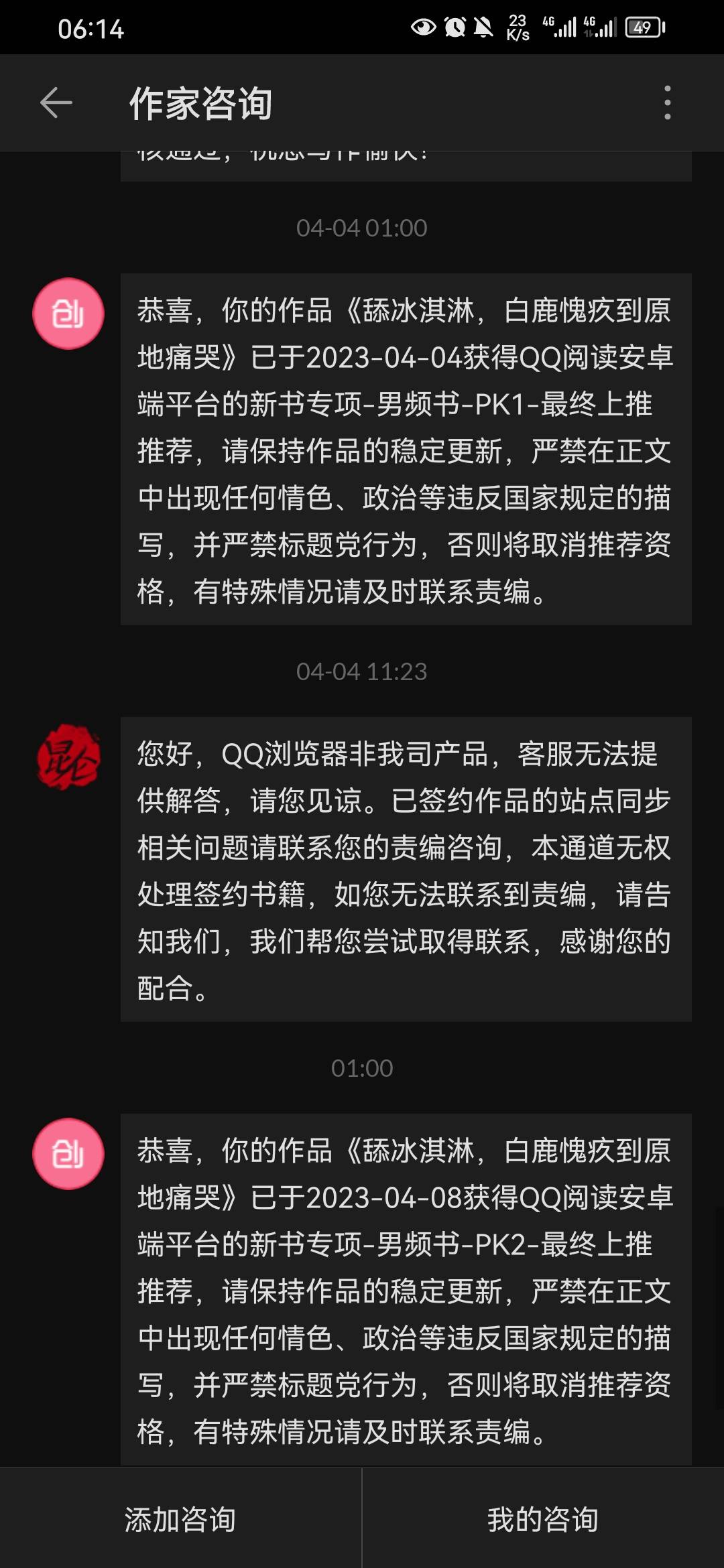Screen dimensions: 724x1568
Task: Go back from 作家咨询 screen
Action: [56, 103]
